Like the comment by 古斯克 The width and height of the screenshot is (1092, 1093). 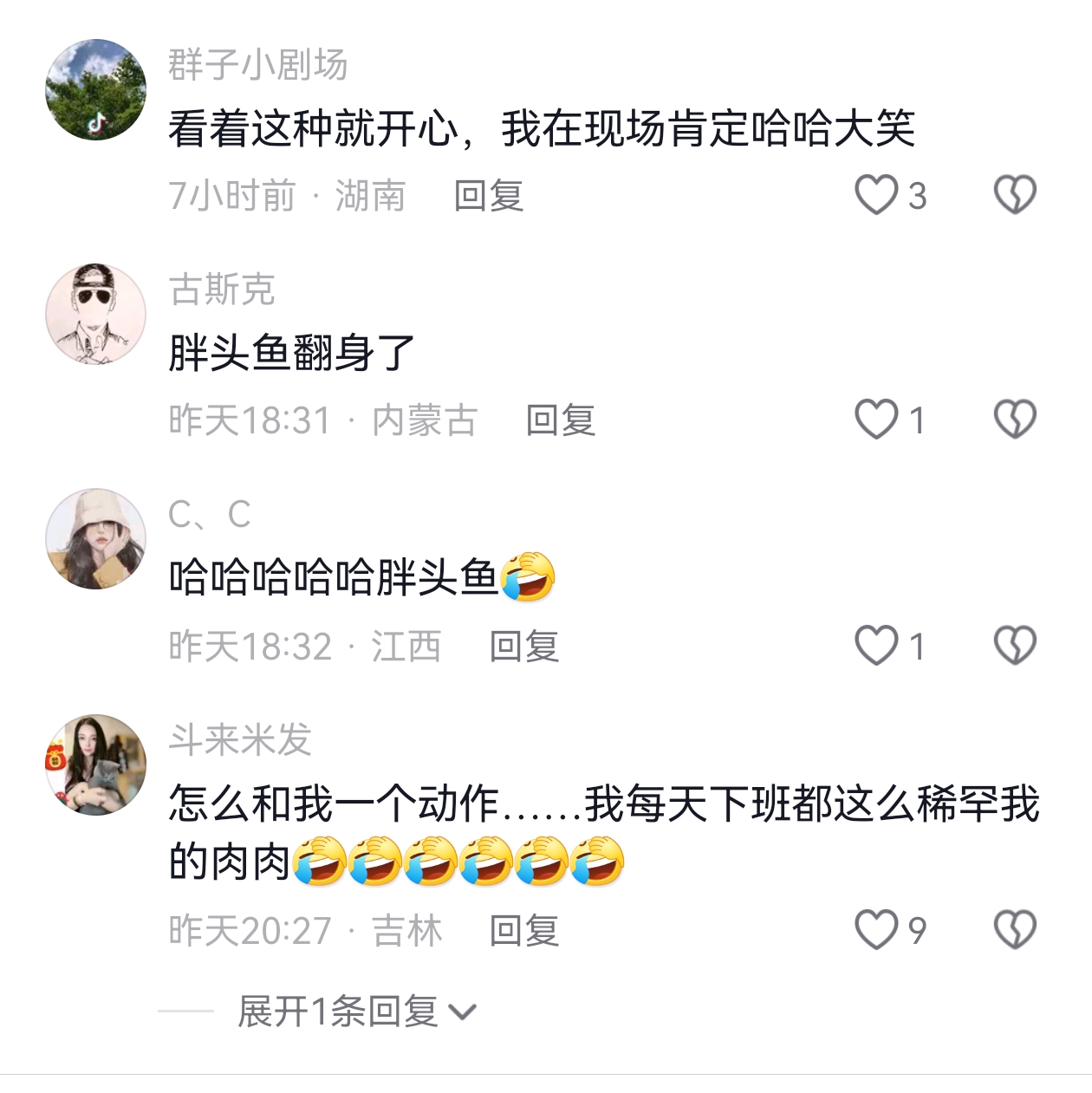point(876,420)
